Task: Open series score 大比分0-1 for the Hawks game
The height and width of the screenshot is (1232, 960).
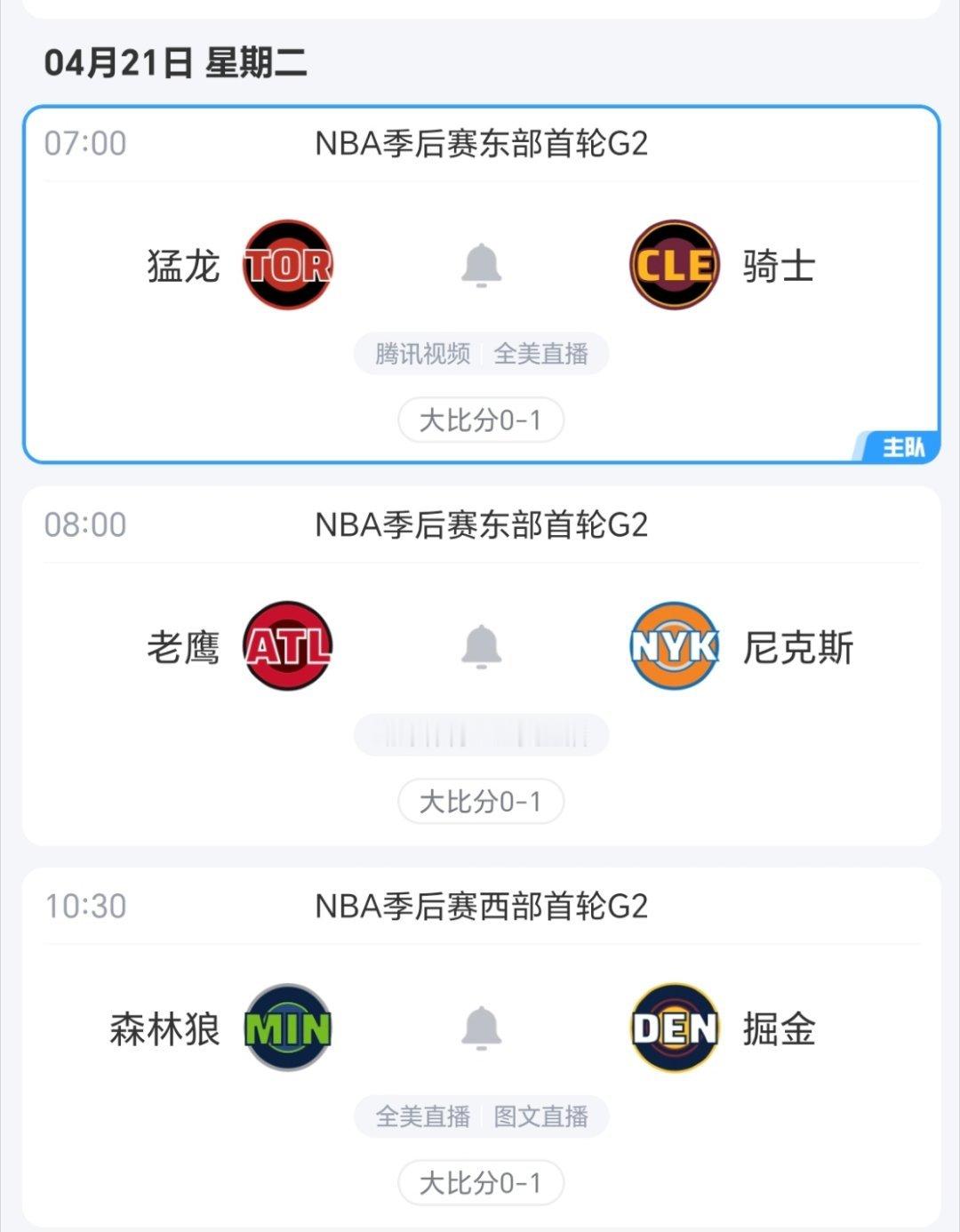Action: pyautogui.click(x=480, y=801)
